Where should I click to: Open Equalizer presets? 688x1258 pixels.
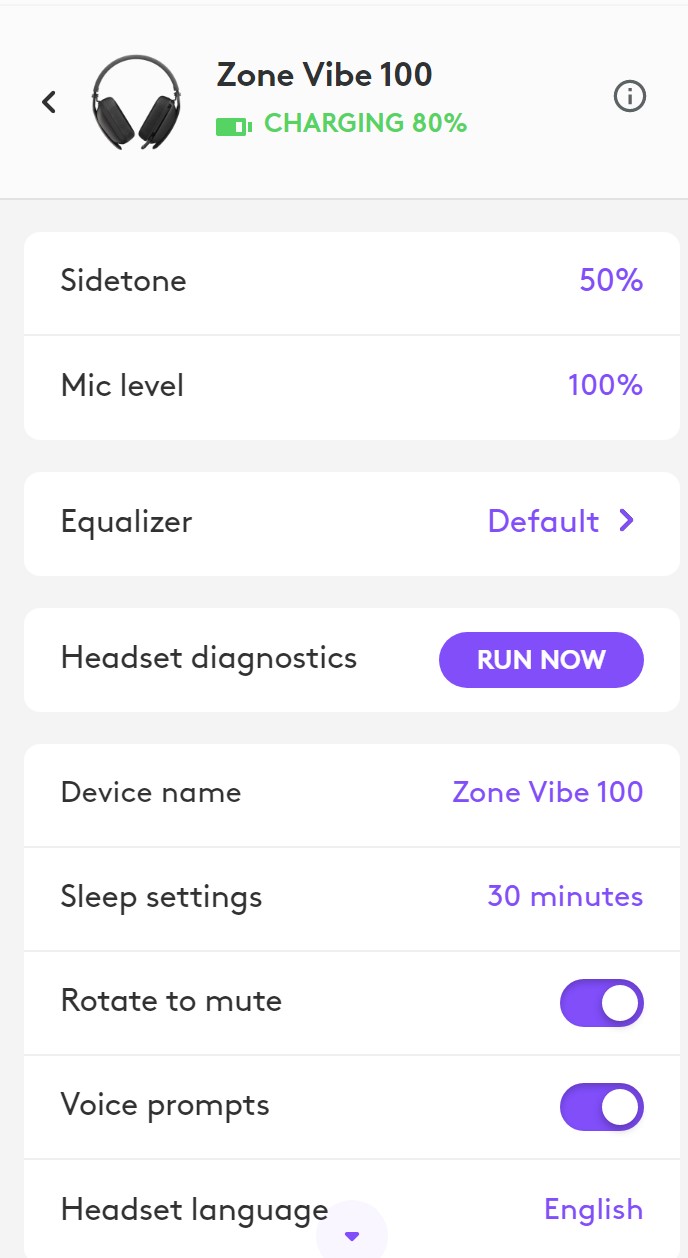(x=560, y=522)
